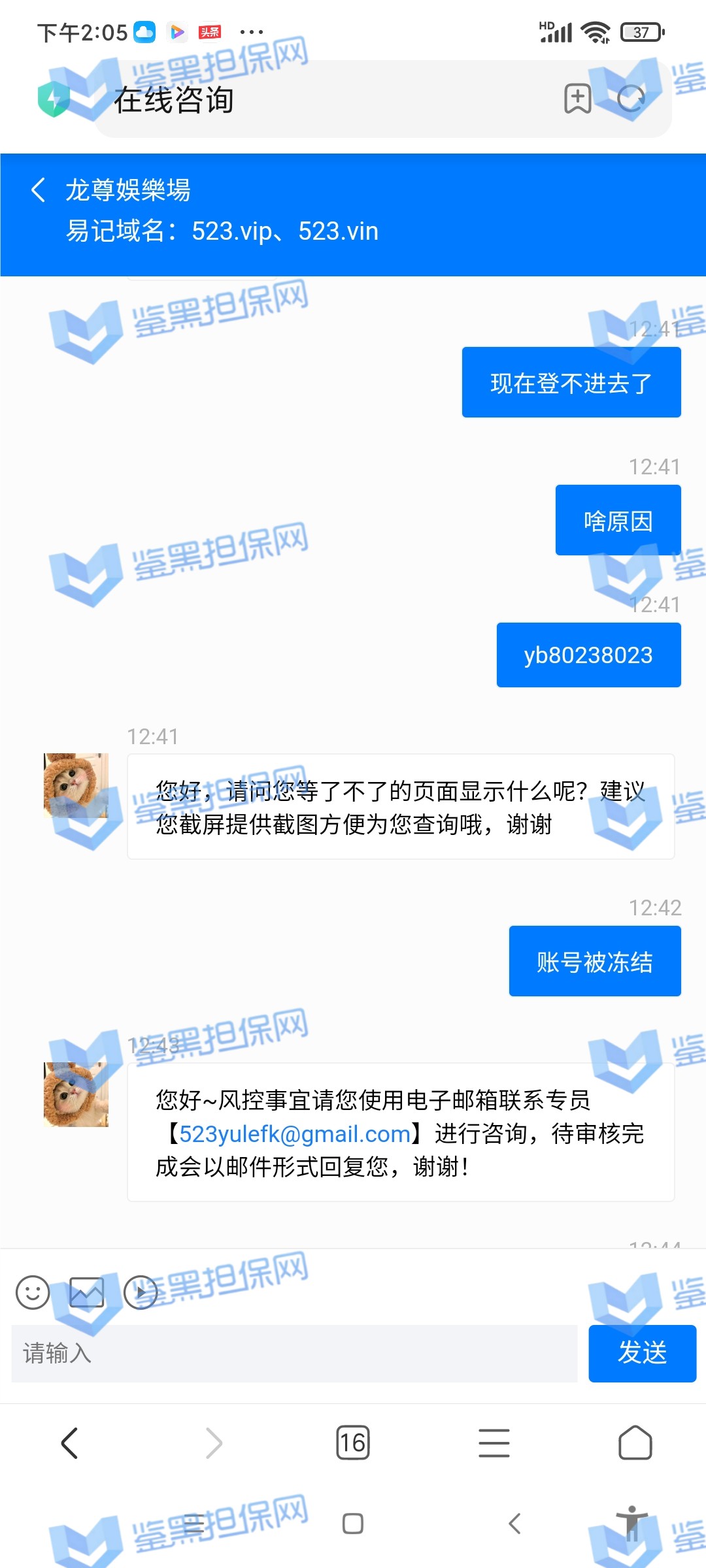This screenshot has width=706, height=1568.
Task: Attach an image to the chat
Action: point(87,1292)
